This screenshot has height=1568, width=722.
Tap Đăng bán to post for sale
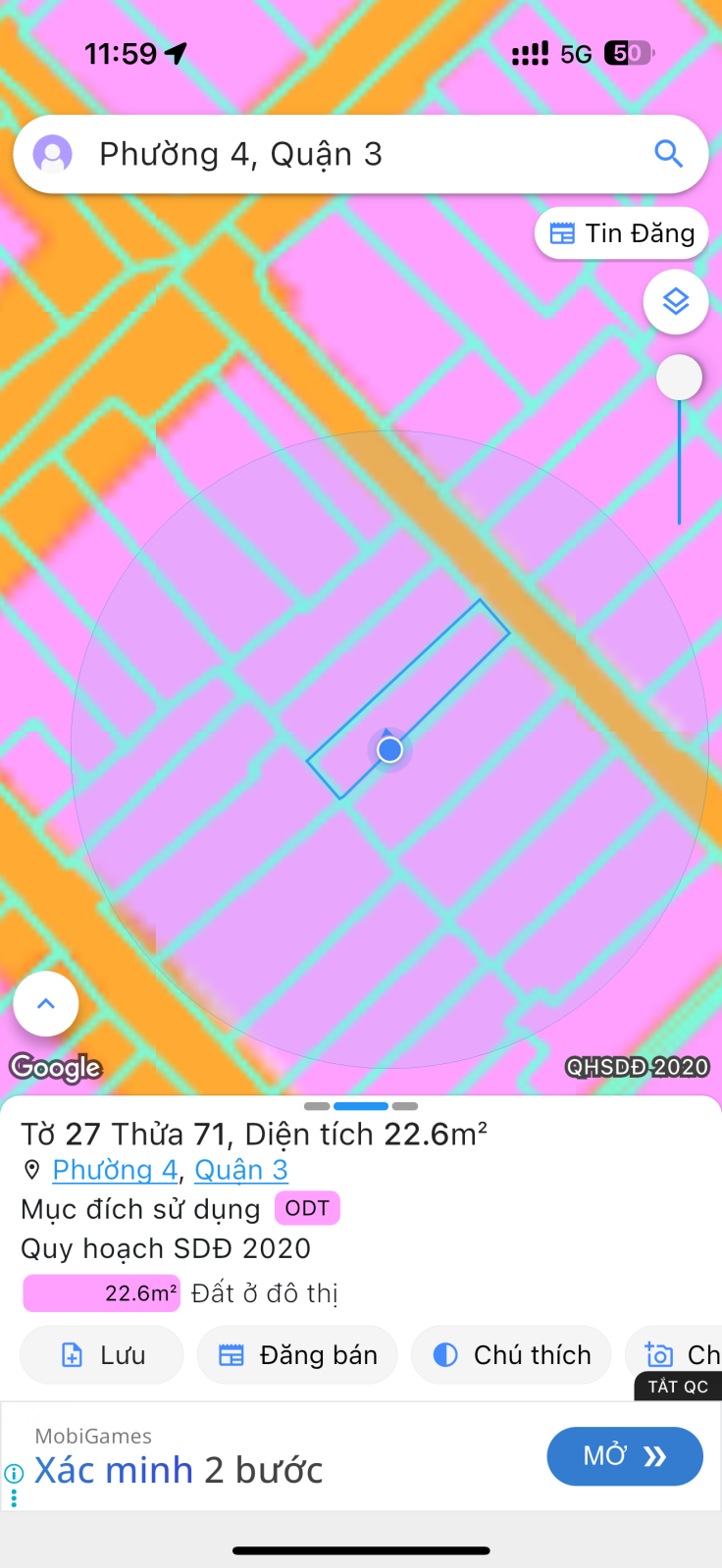coord(297,1355)
